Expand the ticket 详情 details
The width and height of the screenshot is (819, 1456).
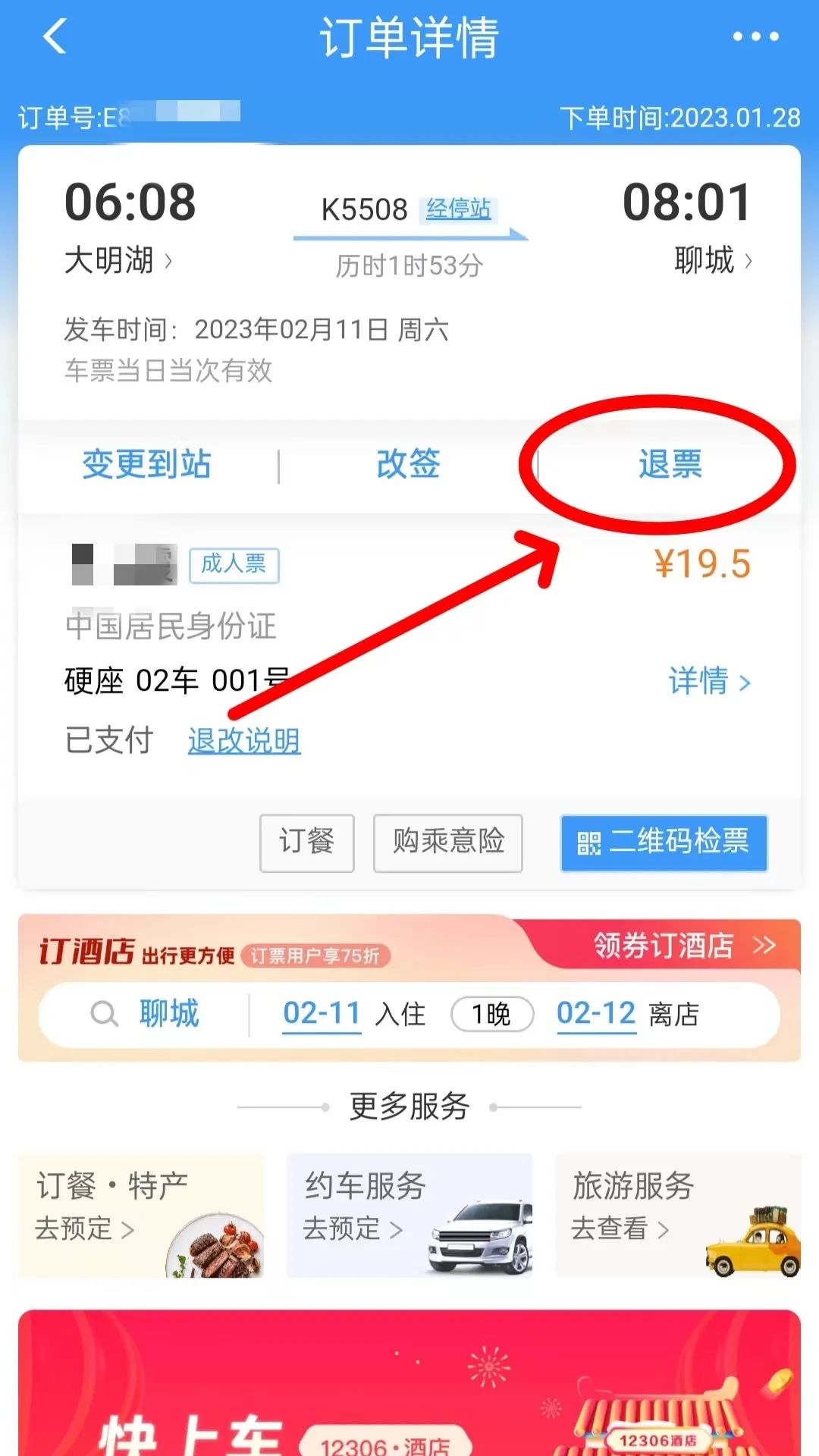pos(705,682)
